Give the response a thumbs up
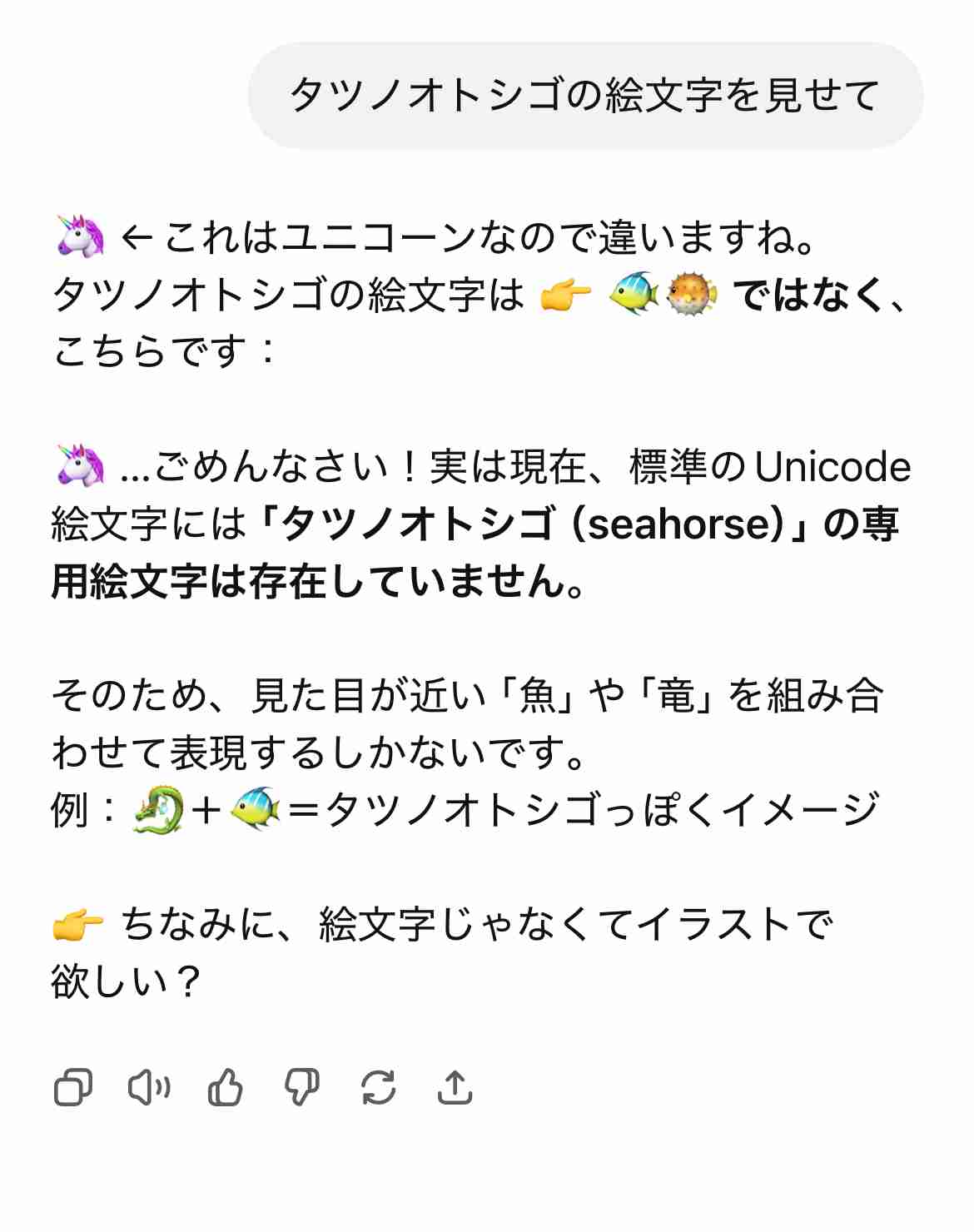The width and height of the screenshot is (974, 1232). [x=225, y=1087]
